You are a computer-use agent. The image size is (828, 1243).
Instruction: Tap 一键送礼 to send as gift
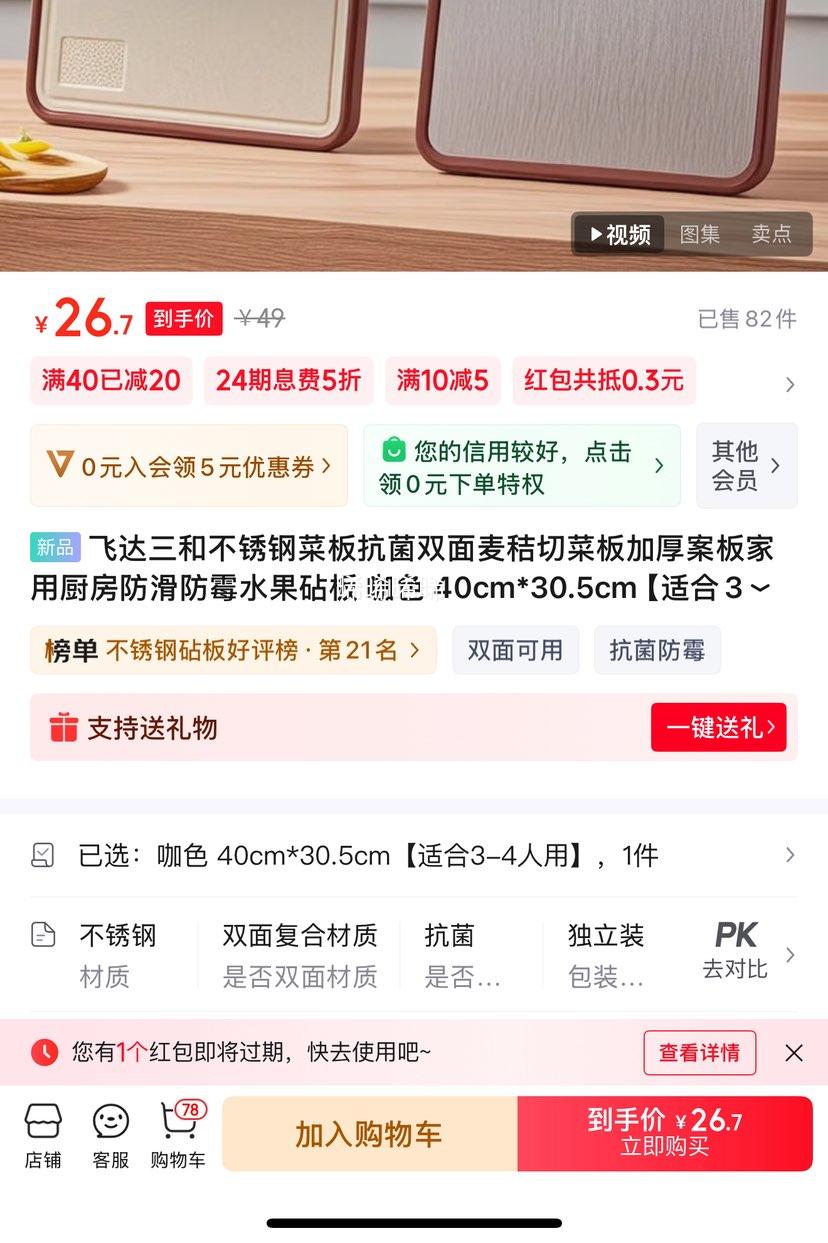(x=718, y=728)
